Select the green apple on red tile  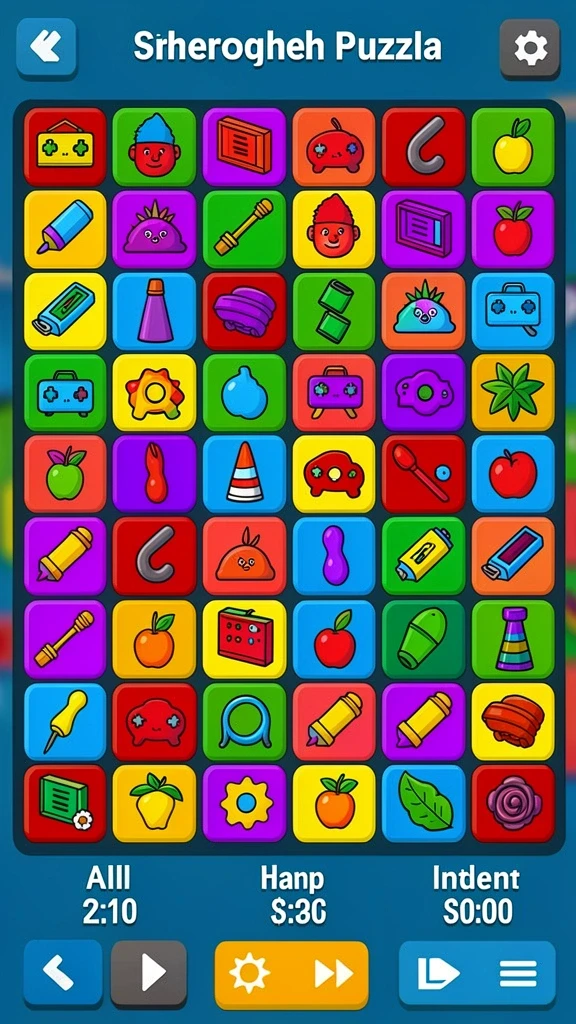[65, 474]
